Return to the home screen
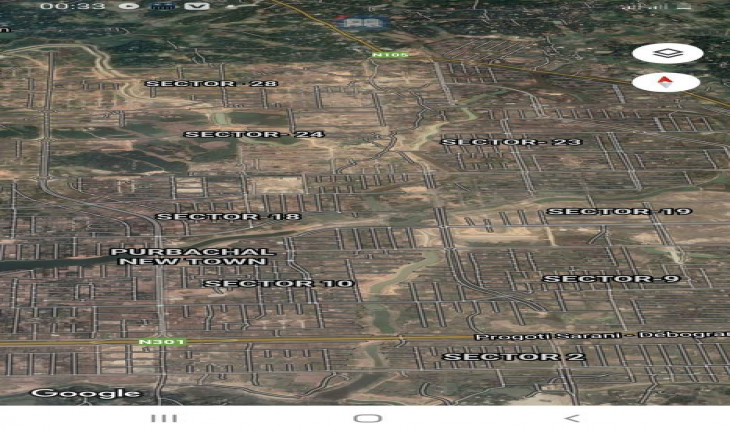Viewport: 730px width, 430px height. click(x=366, y=417)
